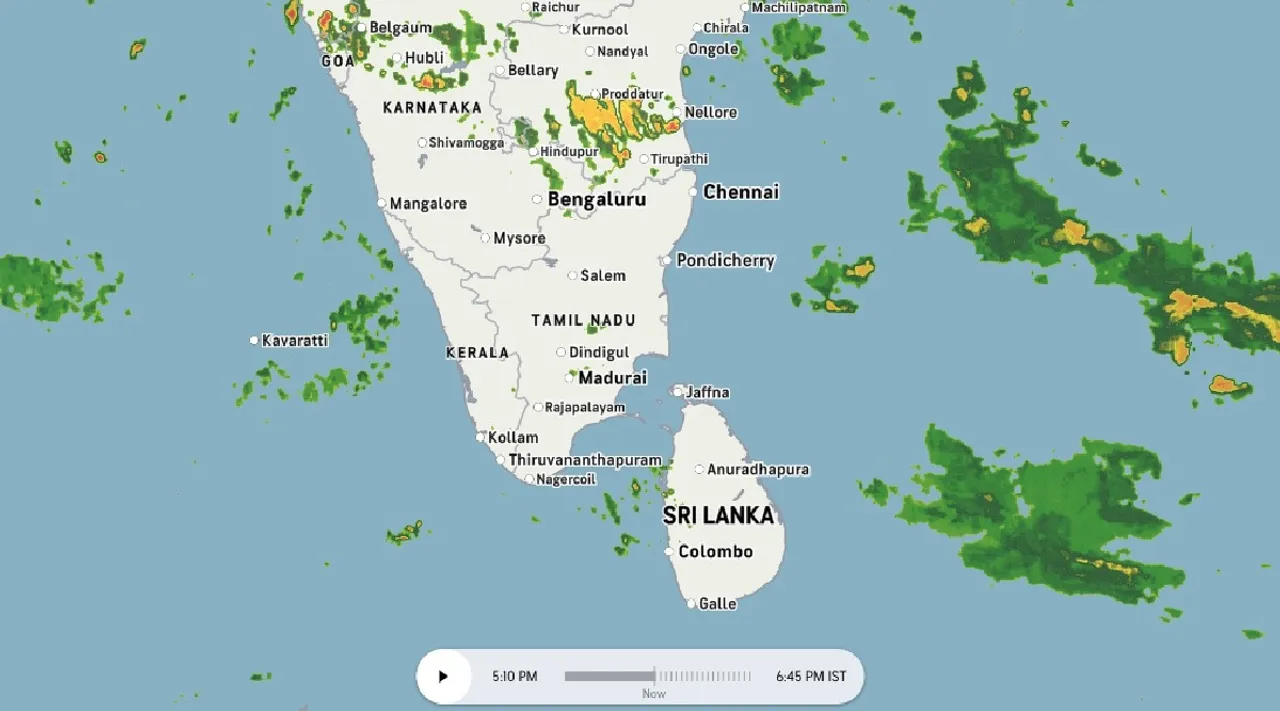Play the radar animation
This screenshot has height=711, width=1280.
442,676
